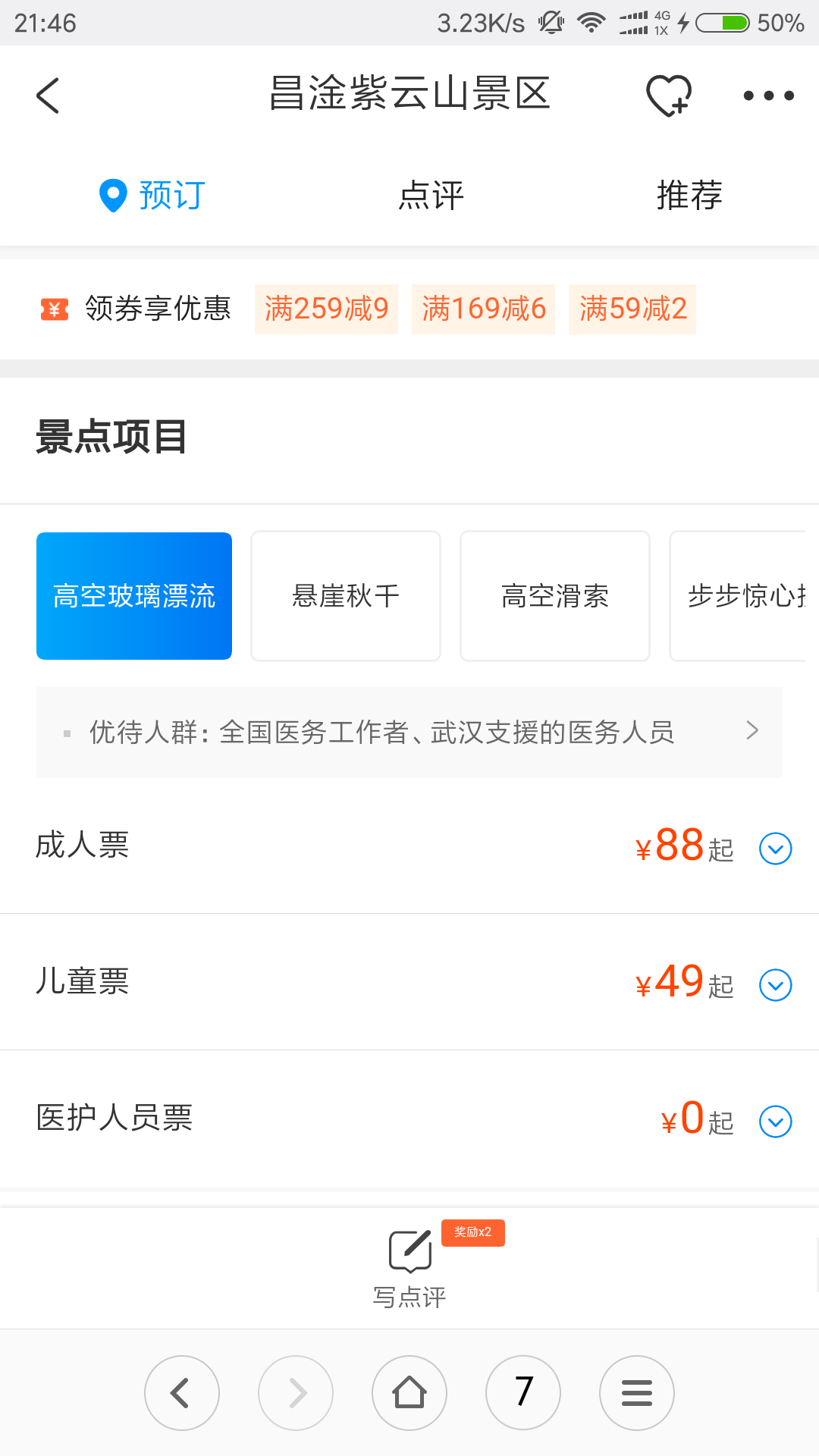819x1456 pixels.
Task: Select the 高空玻璃漂流 project
Action: tap(134, 596)
